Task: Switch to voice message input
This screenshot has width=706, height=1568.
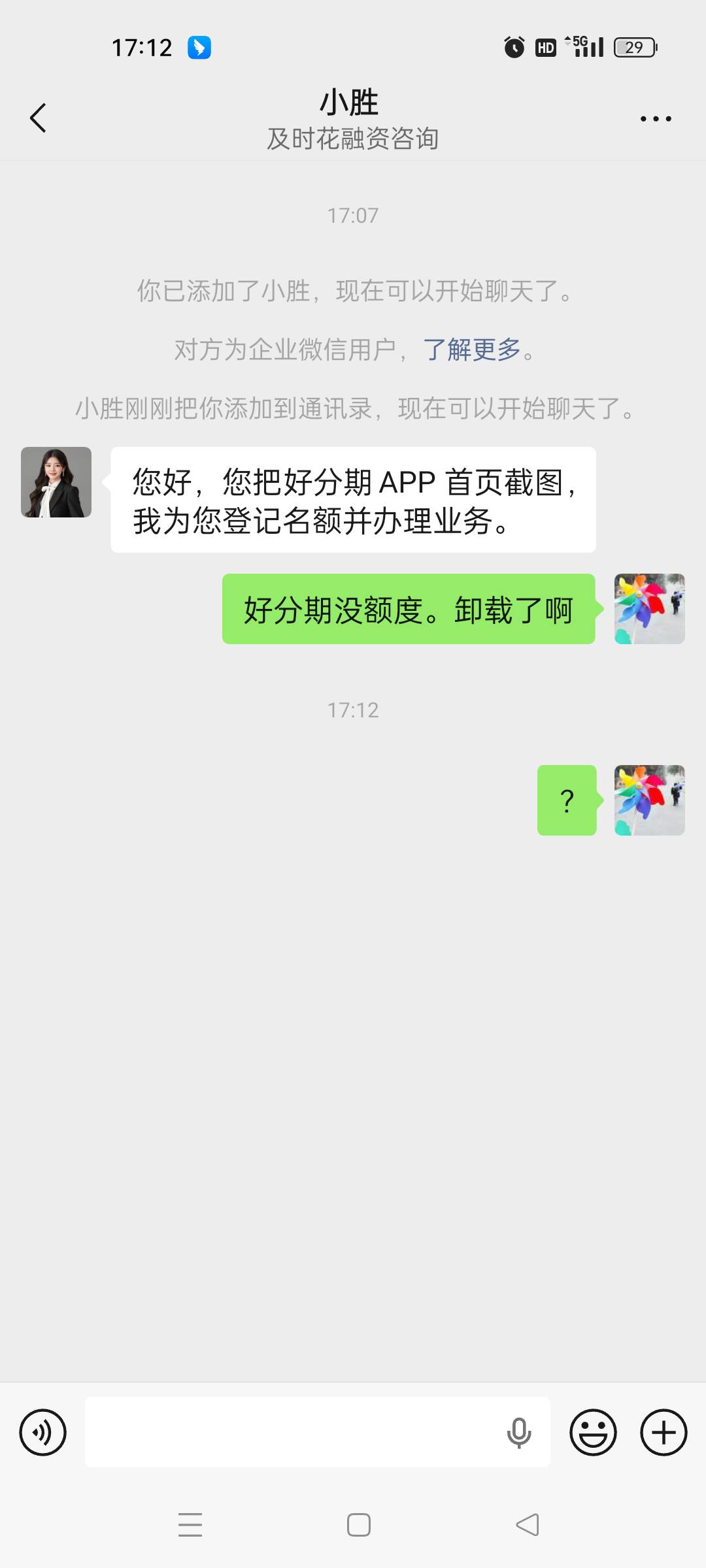Action: pos(42,1433)
